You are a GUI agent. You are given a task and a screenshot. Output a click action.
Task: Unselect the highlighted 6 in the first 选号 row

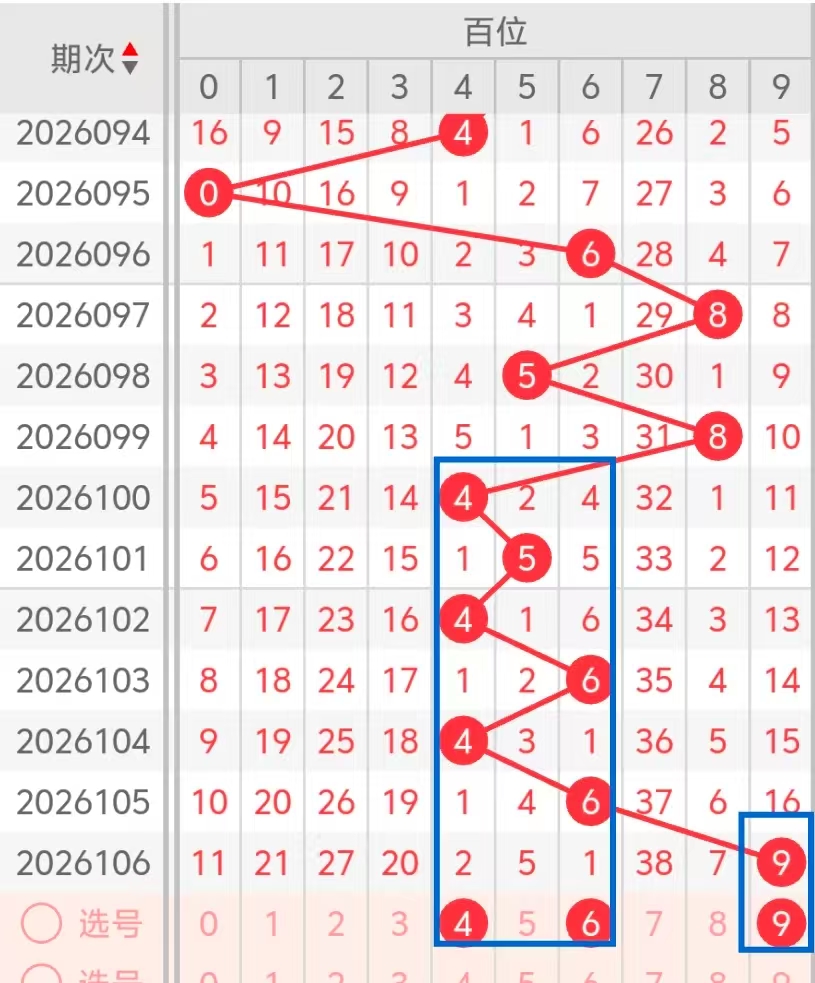590,924
